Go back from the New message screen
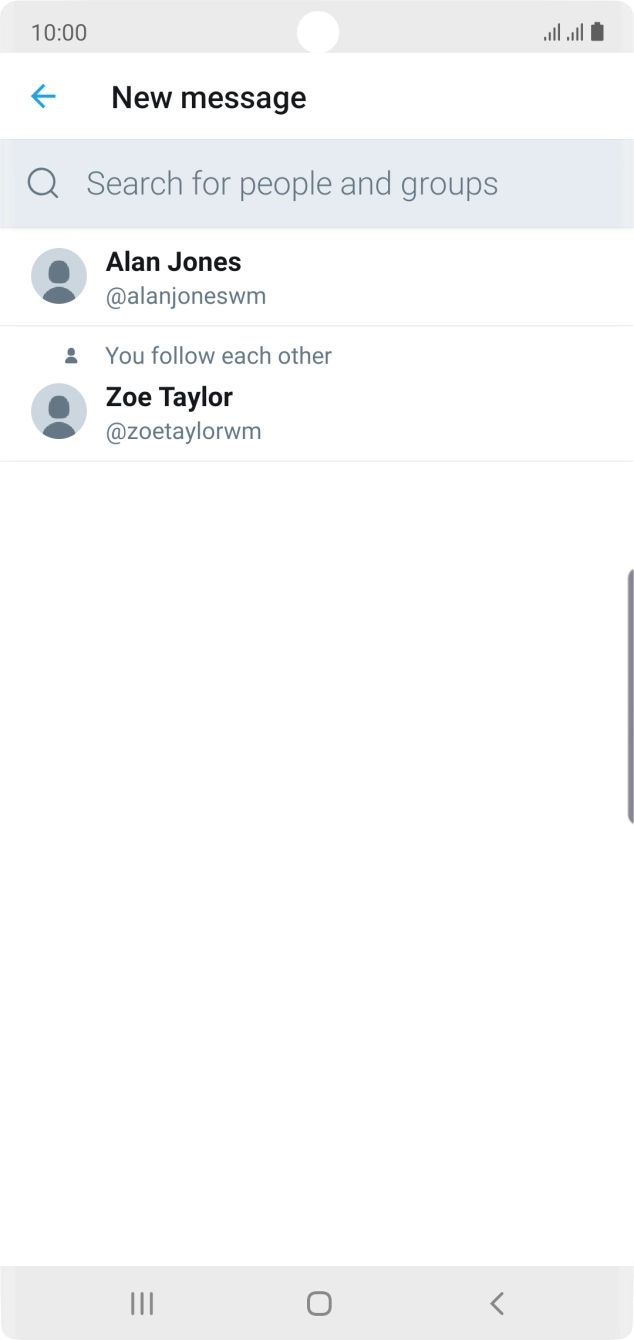Viewport: 634px width, 1340px height. point(43,97)
